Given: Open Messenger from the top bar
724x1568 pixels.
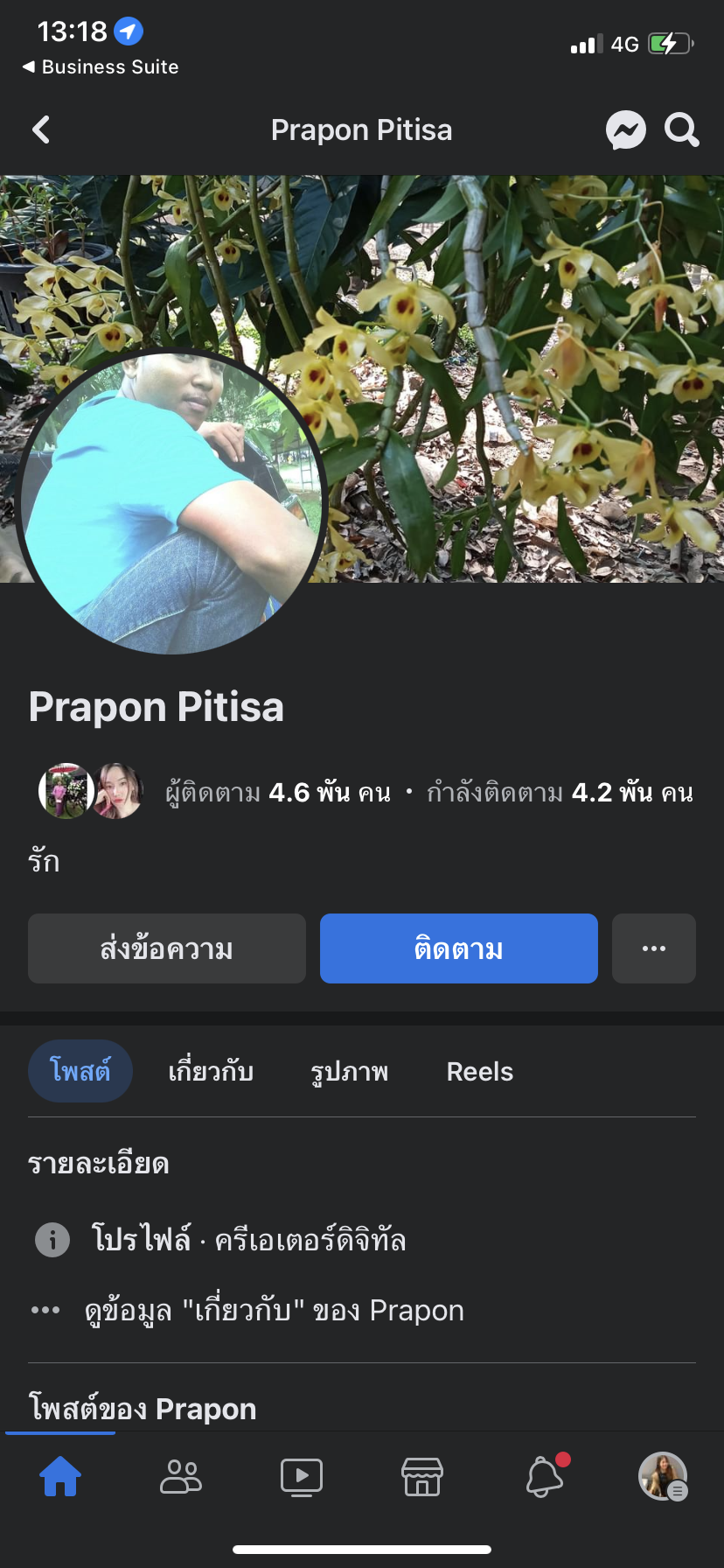Looking at the screenshot, I should click(x=626, y=130).
